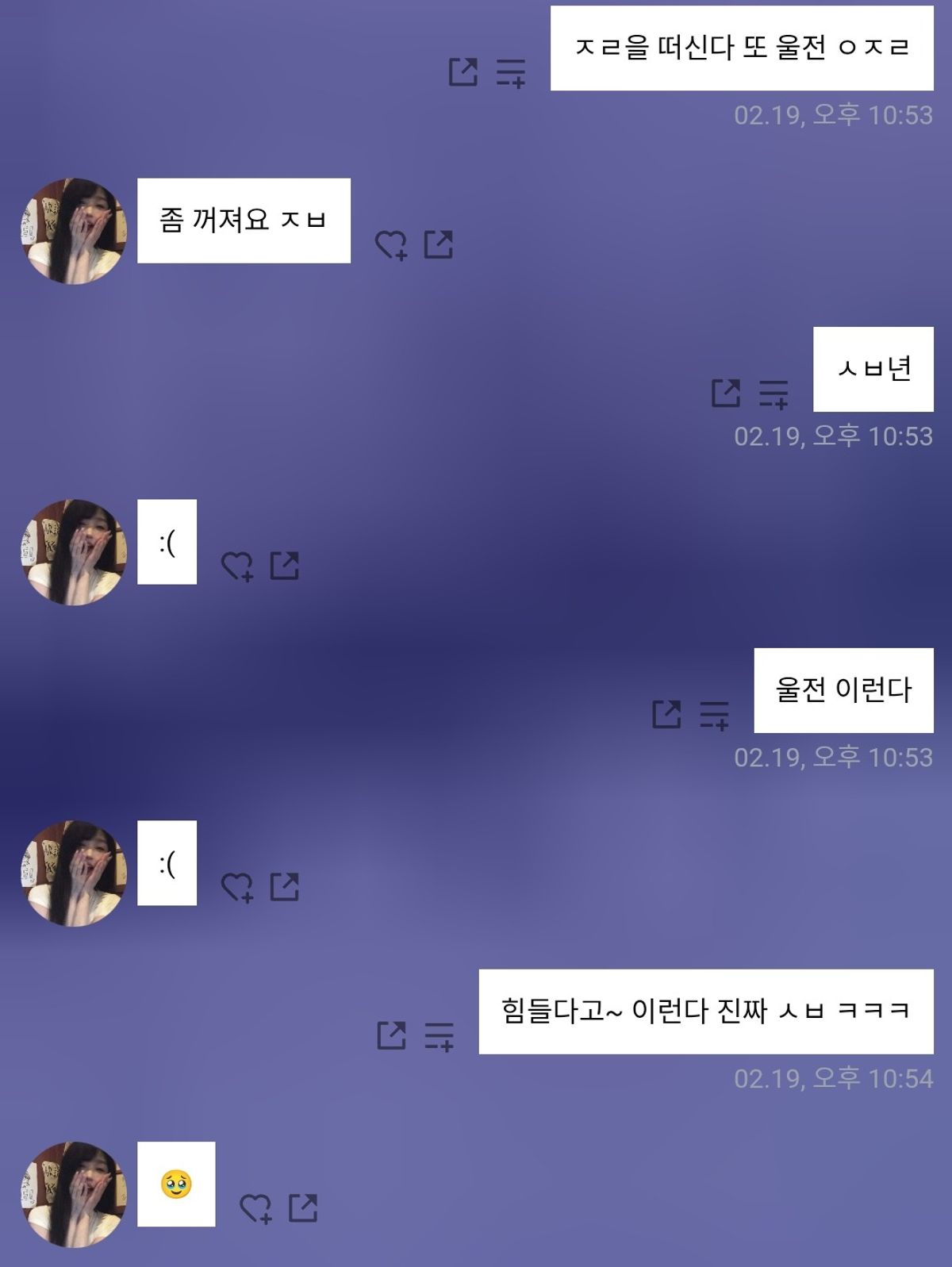Screen dimensions: 952x1267
Task: Share the teary-eyed emoji message
Action: [x=303, y=1208]
